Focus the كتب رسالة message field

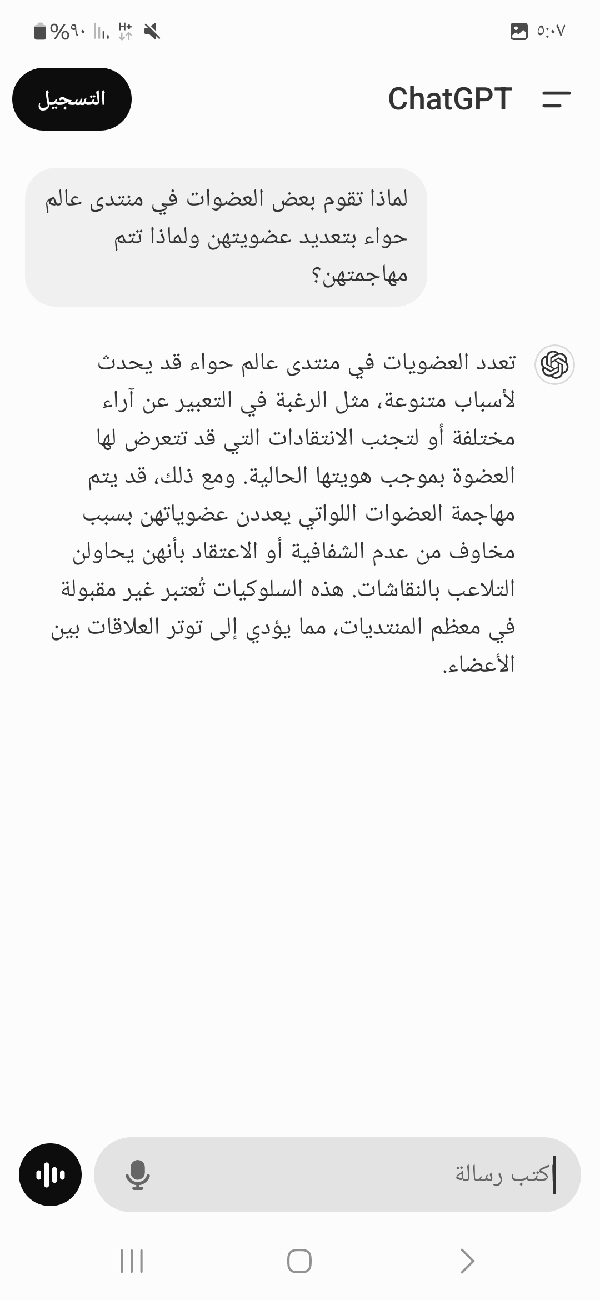point(350,1174)
